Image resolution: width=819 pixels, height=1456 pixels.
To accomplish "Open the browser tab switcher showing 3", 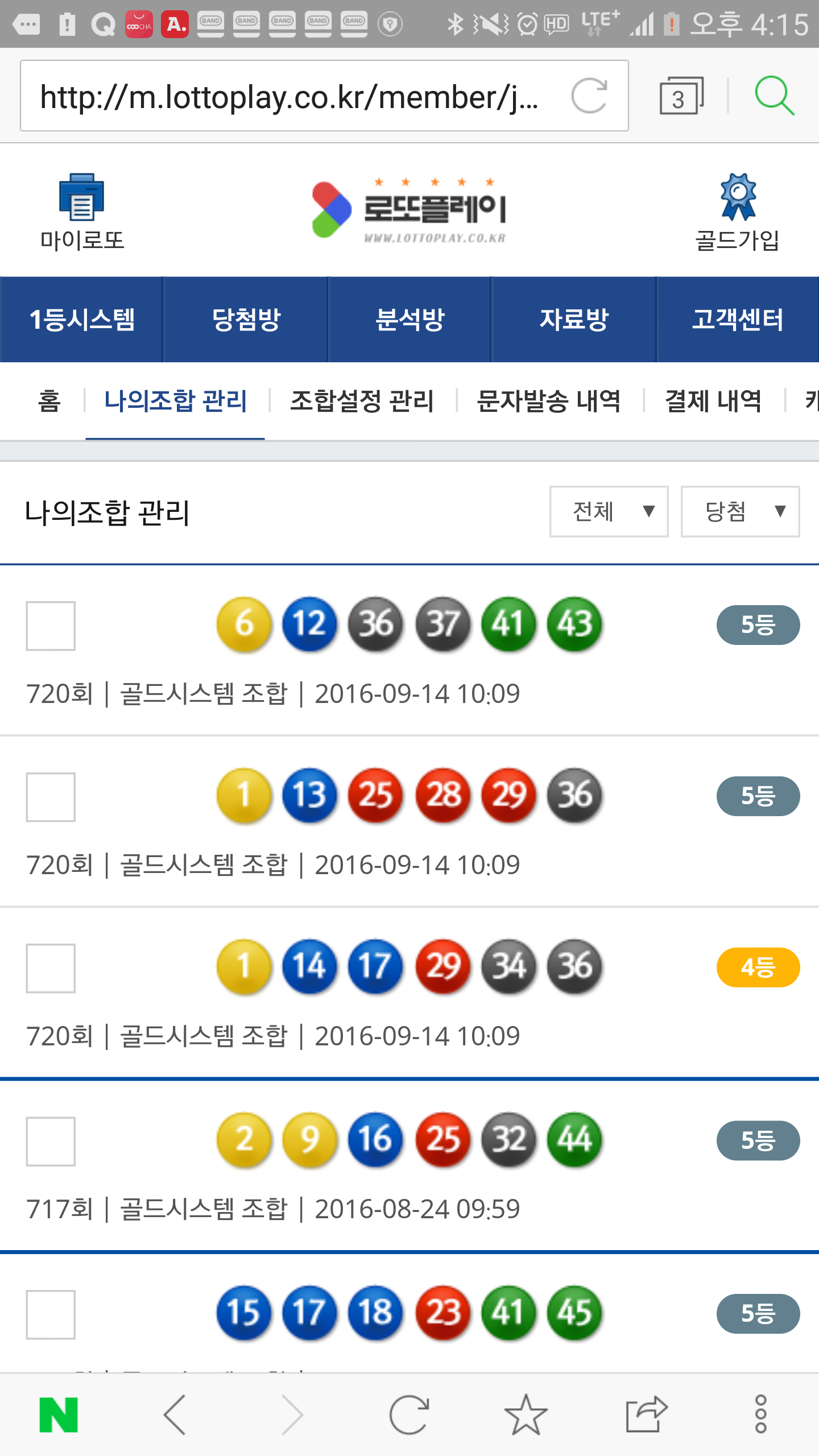I will (x=680, y=96).
